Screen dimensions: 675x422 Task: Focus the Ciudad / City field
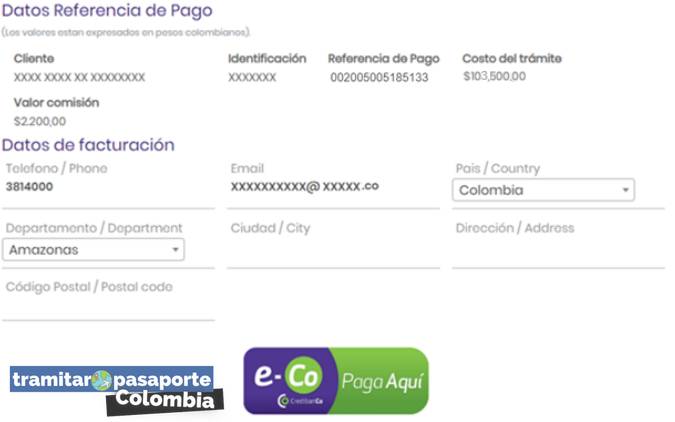(x=333, y=250)
